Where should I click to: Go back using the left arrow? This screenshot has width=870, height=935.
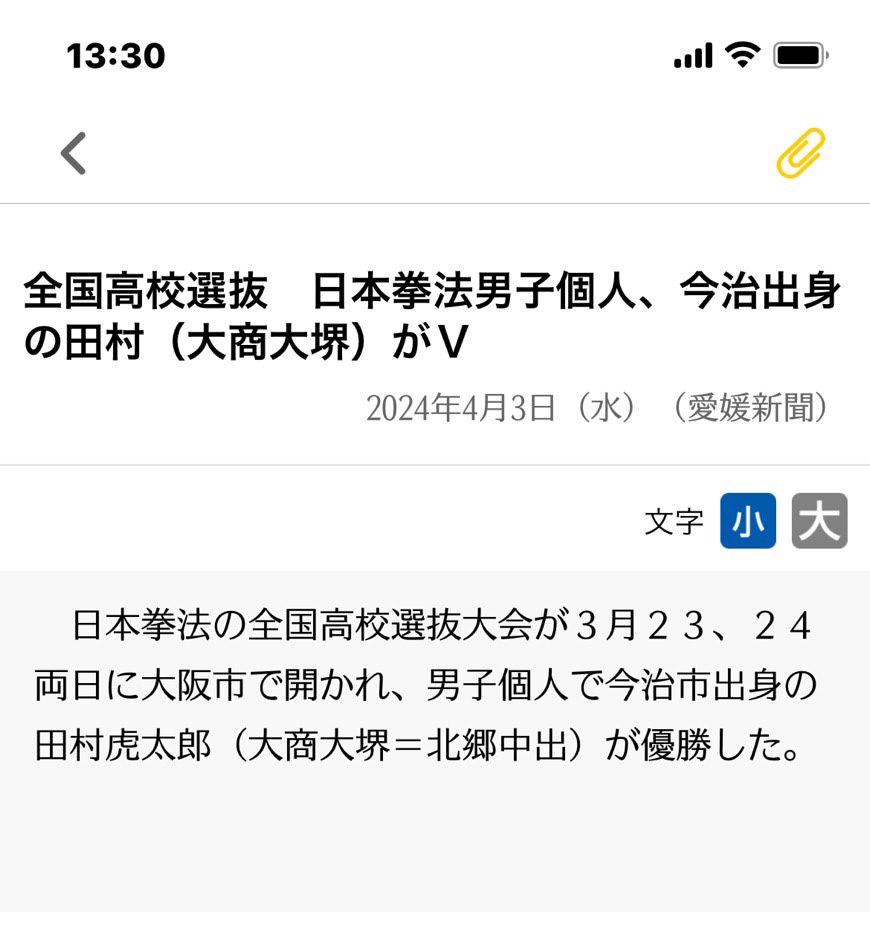pyautogui.click(x=73, y=153)
